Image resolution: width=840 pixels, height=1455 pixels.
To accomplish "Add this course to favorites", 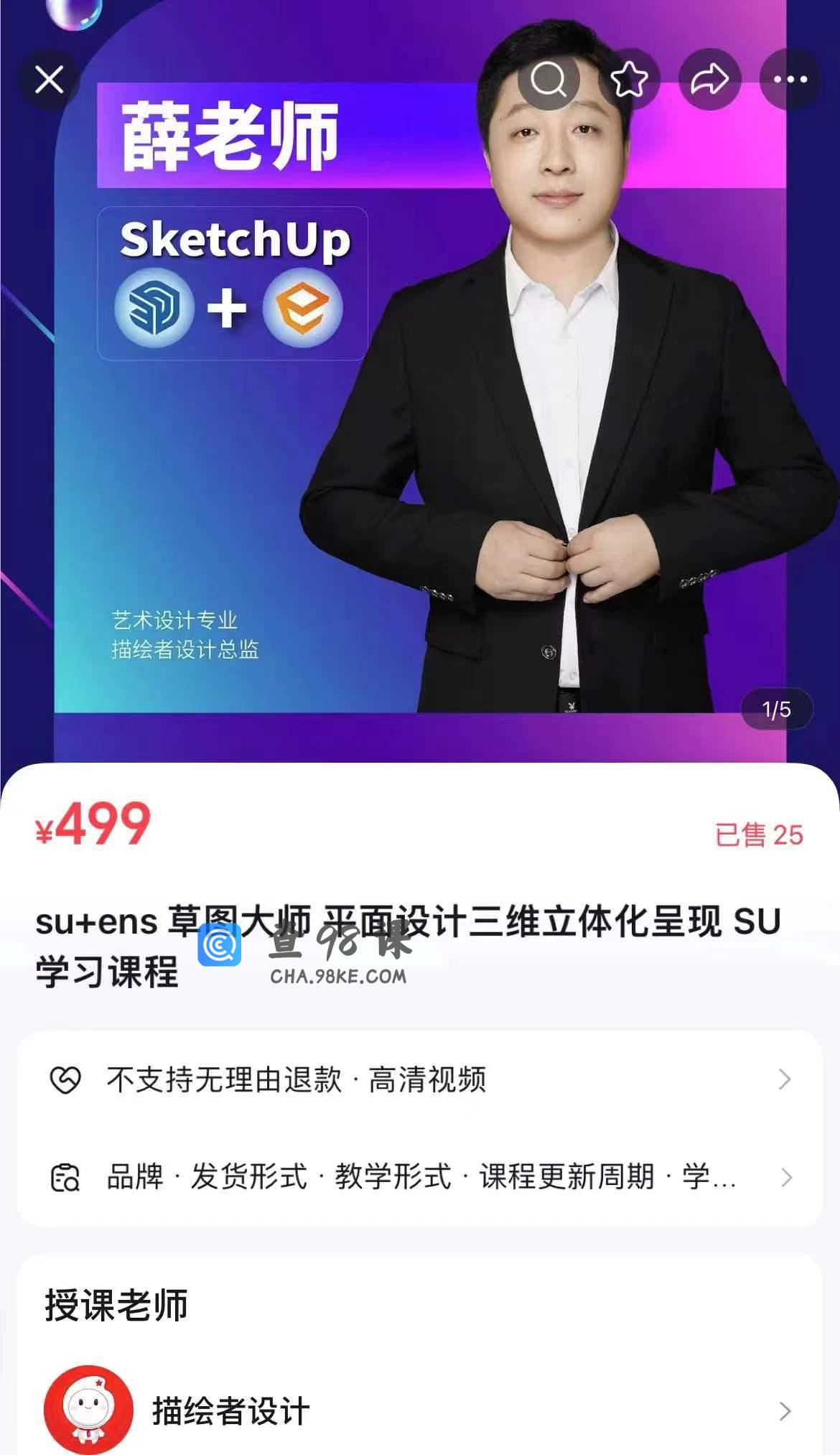I will click(629, 79).
